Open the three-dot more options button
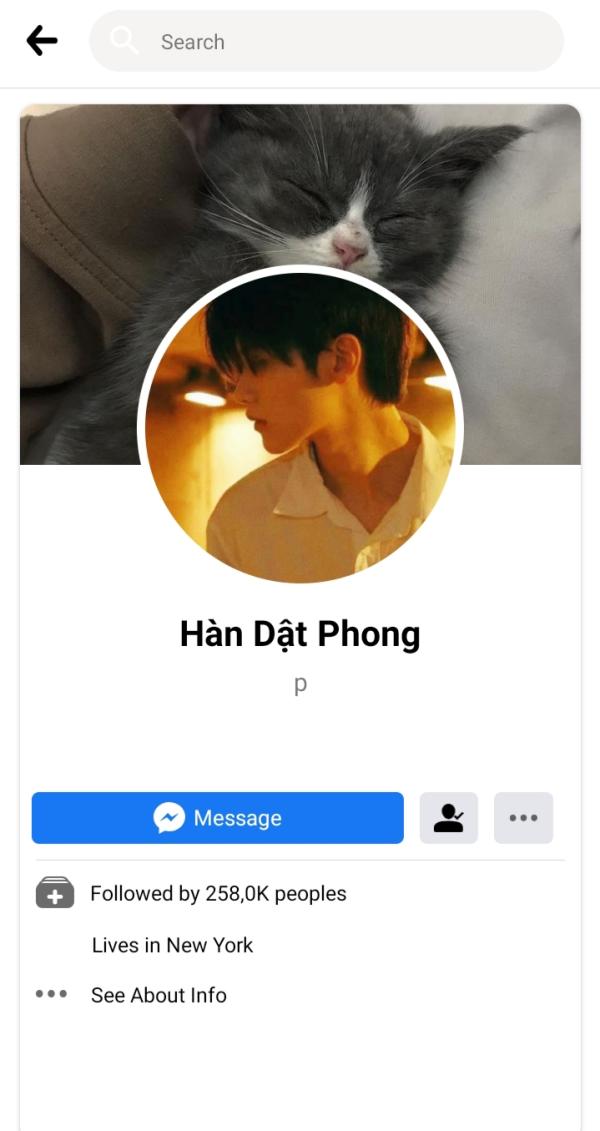The height and width of the screenshot is (1131, 600). 523,818
